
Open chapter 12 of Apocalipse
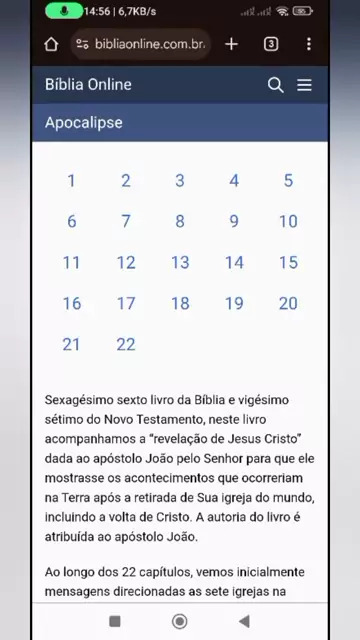pyautogui.click(x=126, y=262)
